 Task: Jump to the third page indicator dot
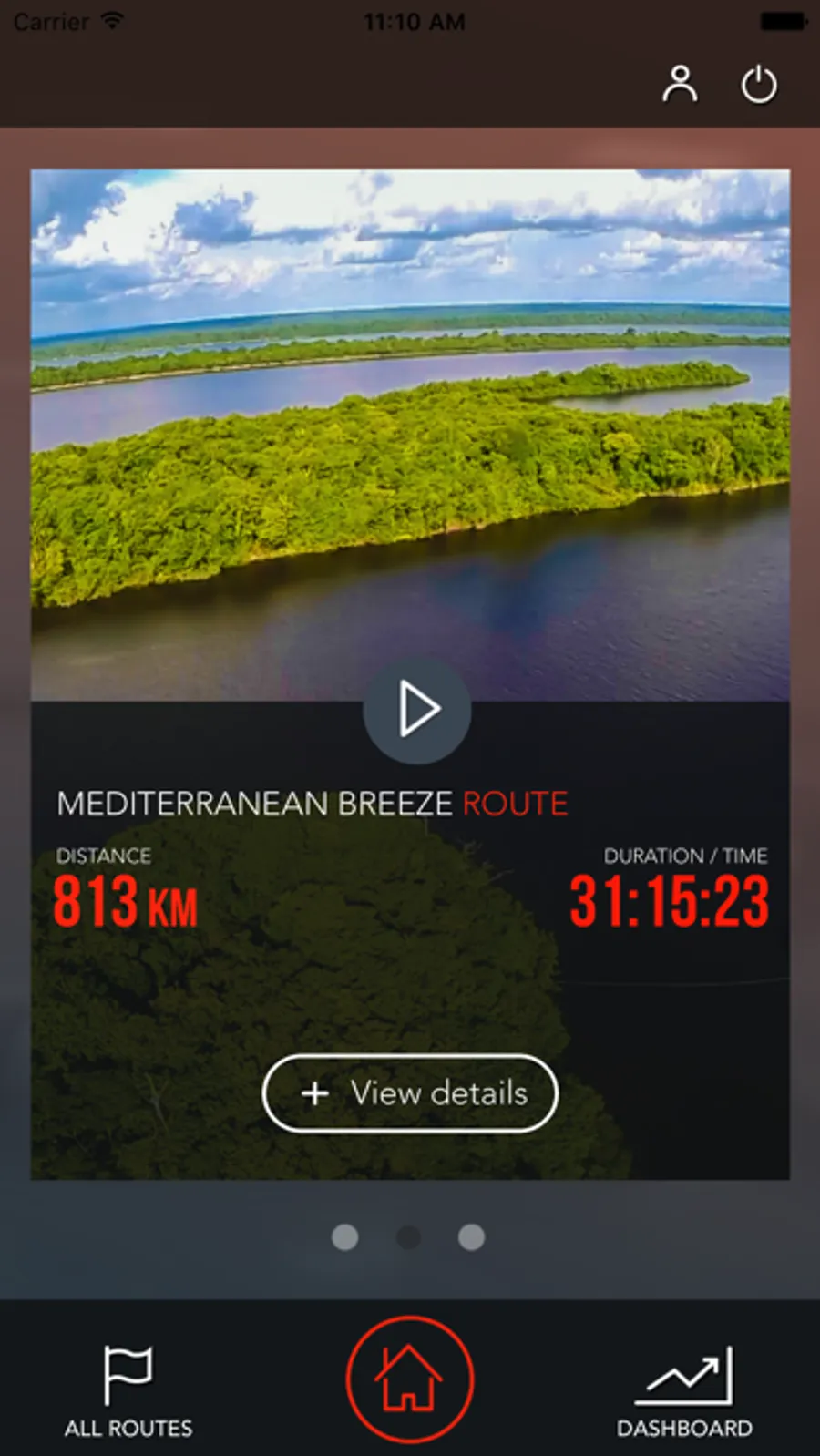(x=471, y=1236)
